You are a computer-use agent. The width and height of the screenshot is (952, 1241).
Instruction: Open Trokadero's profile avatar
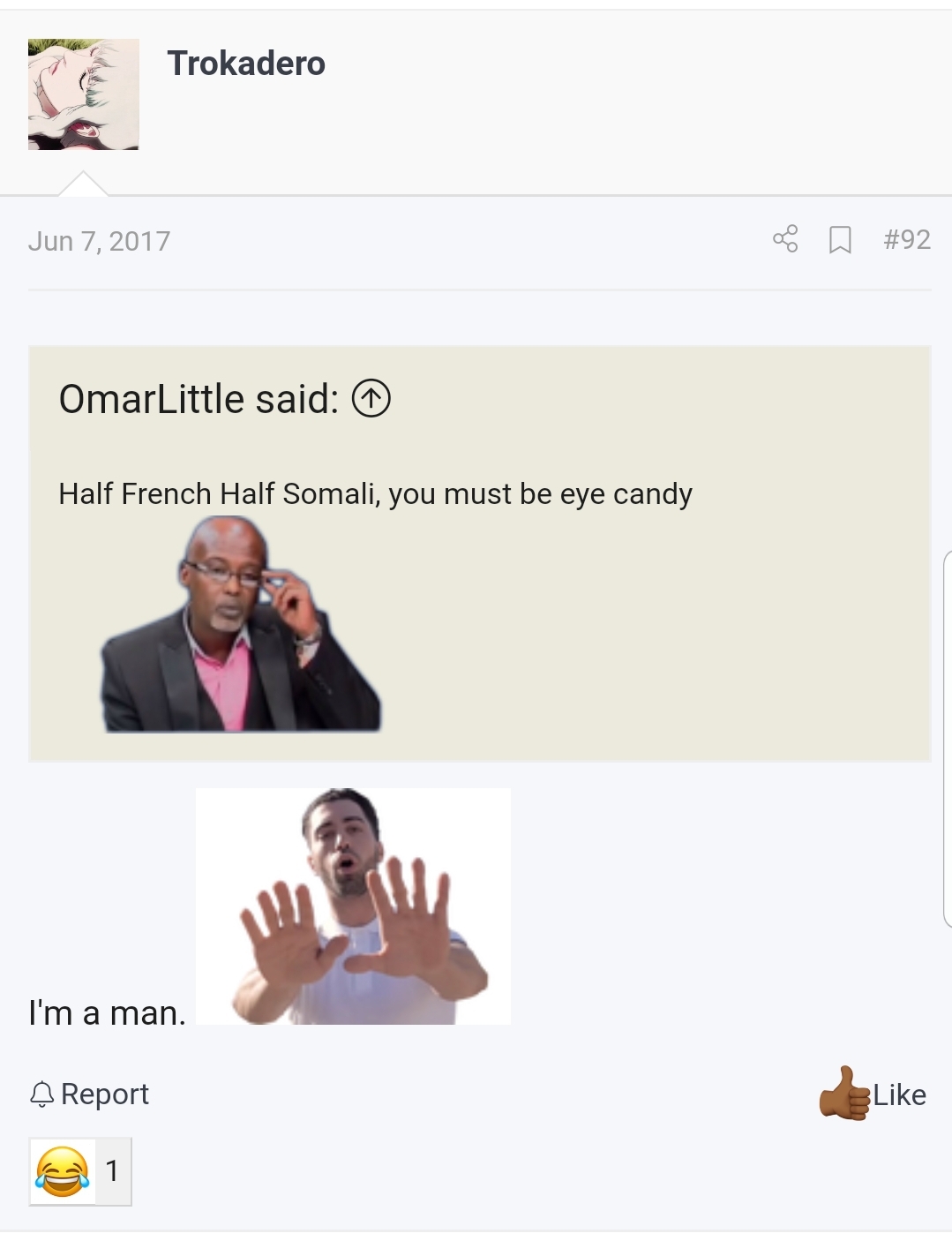83,94
